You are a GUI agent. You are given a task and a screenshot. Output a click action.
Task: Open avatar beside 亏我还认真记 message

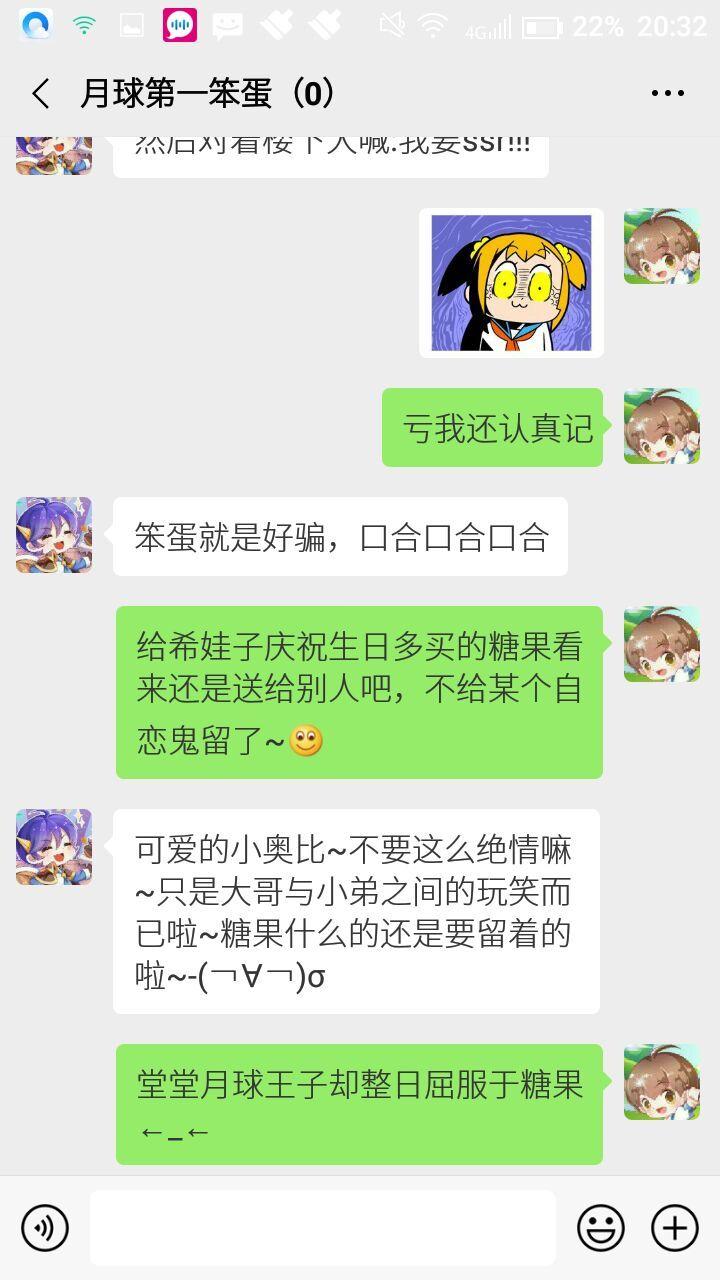click(x=661, y=426)
